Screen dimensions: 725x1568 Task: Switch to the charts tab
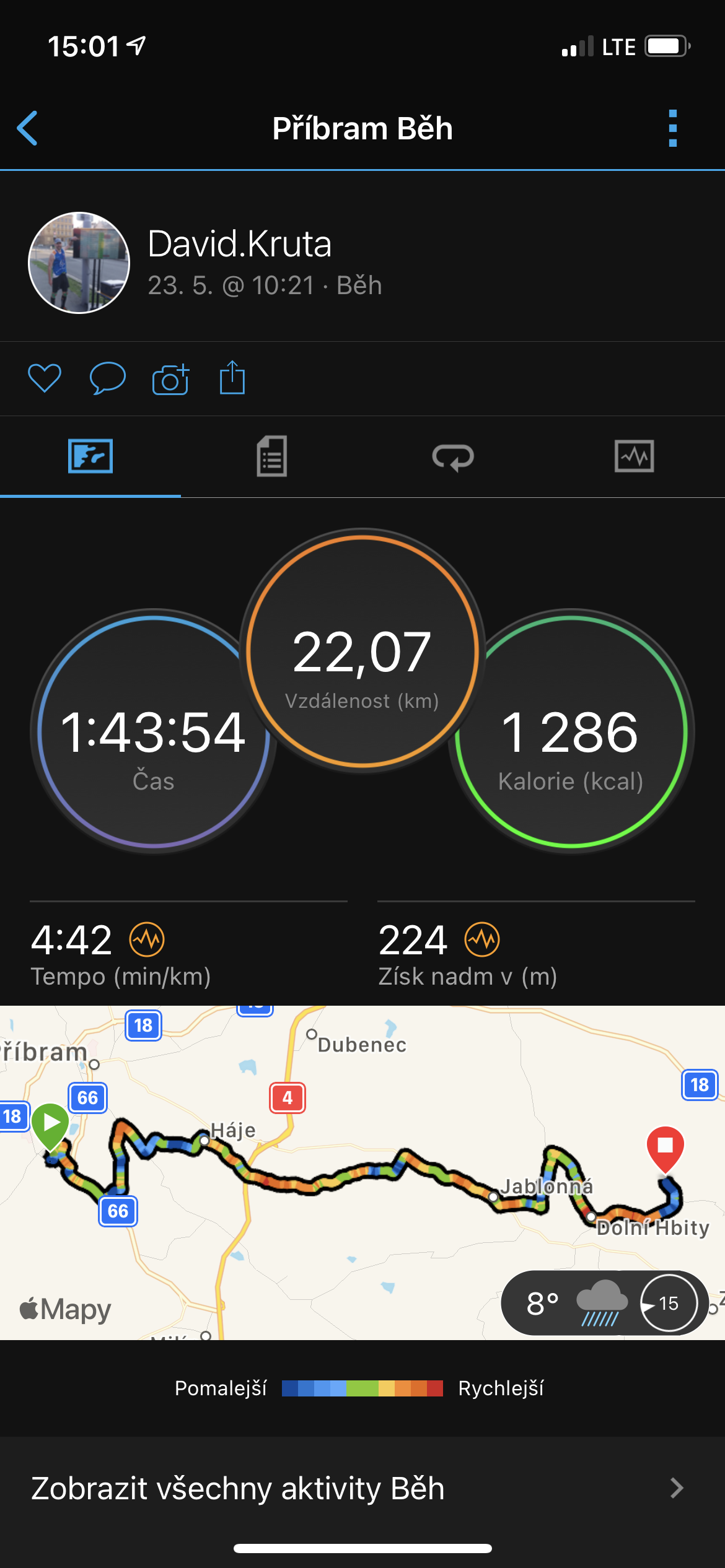click(634, 456)
